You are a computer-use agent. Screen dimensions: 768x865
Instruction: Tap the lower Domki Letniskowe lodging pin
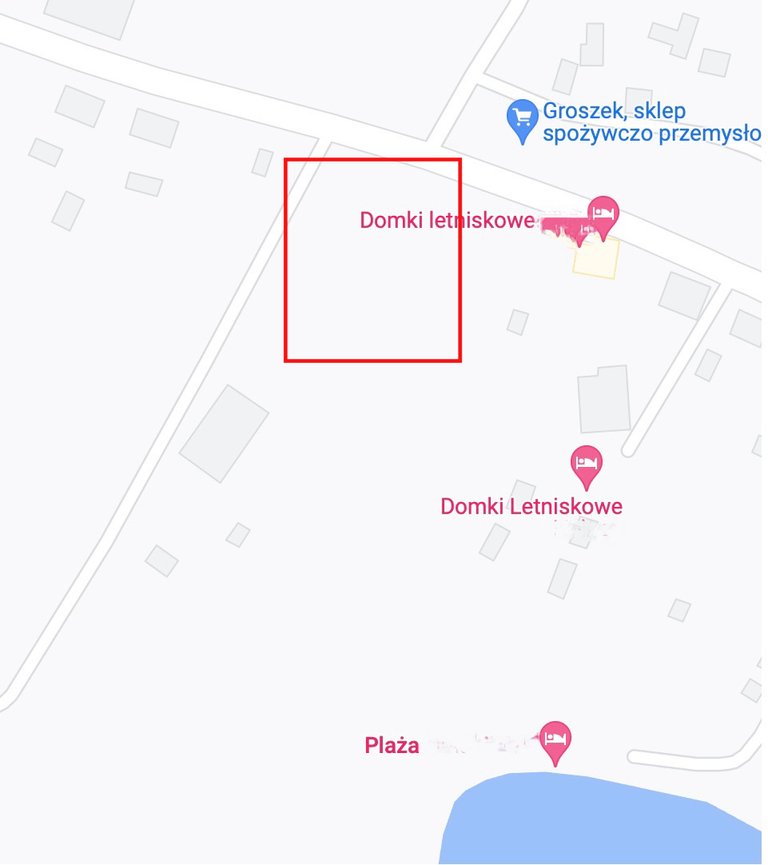[x=586, y=463]
